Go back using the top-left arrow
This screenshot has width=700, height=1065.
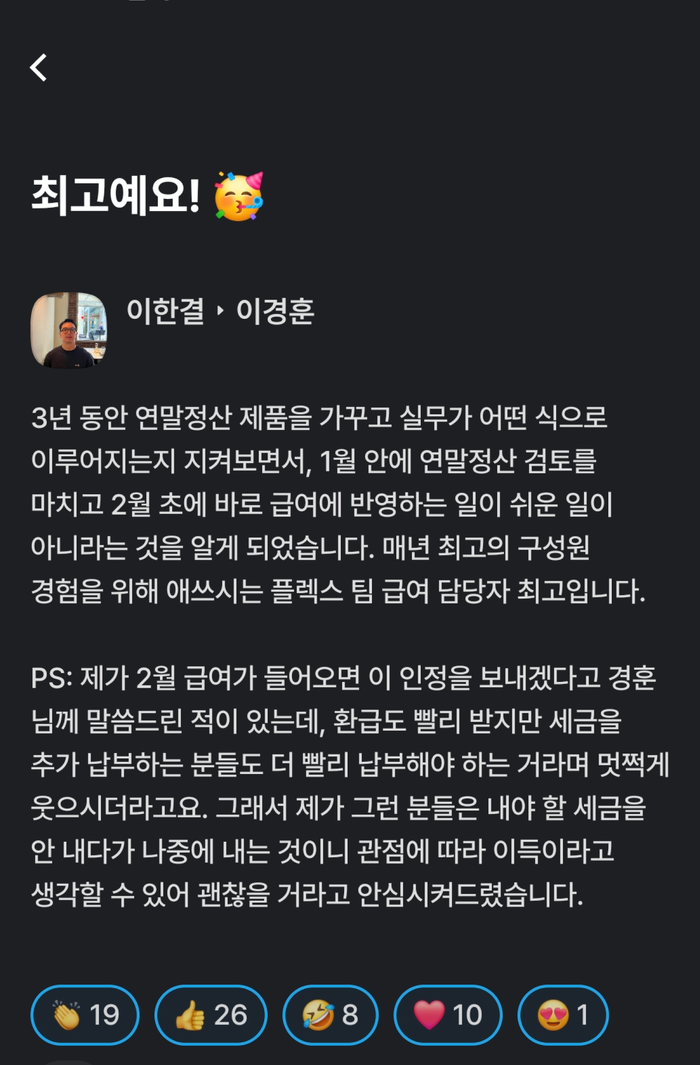point(39,68)
